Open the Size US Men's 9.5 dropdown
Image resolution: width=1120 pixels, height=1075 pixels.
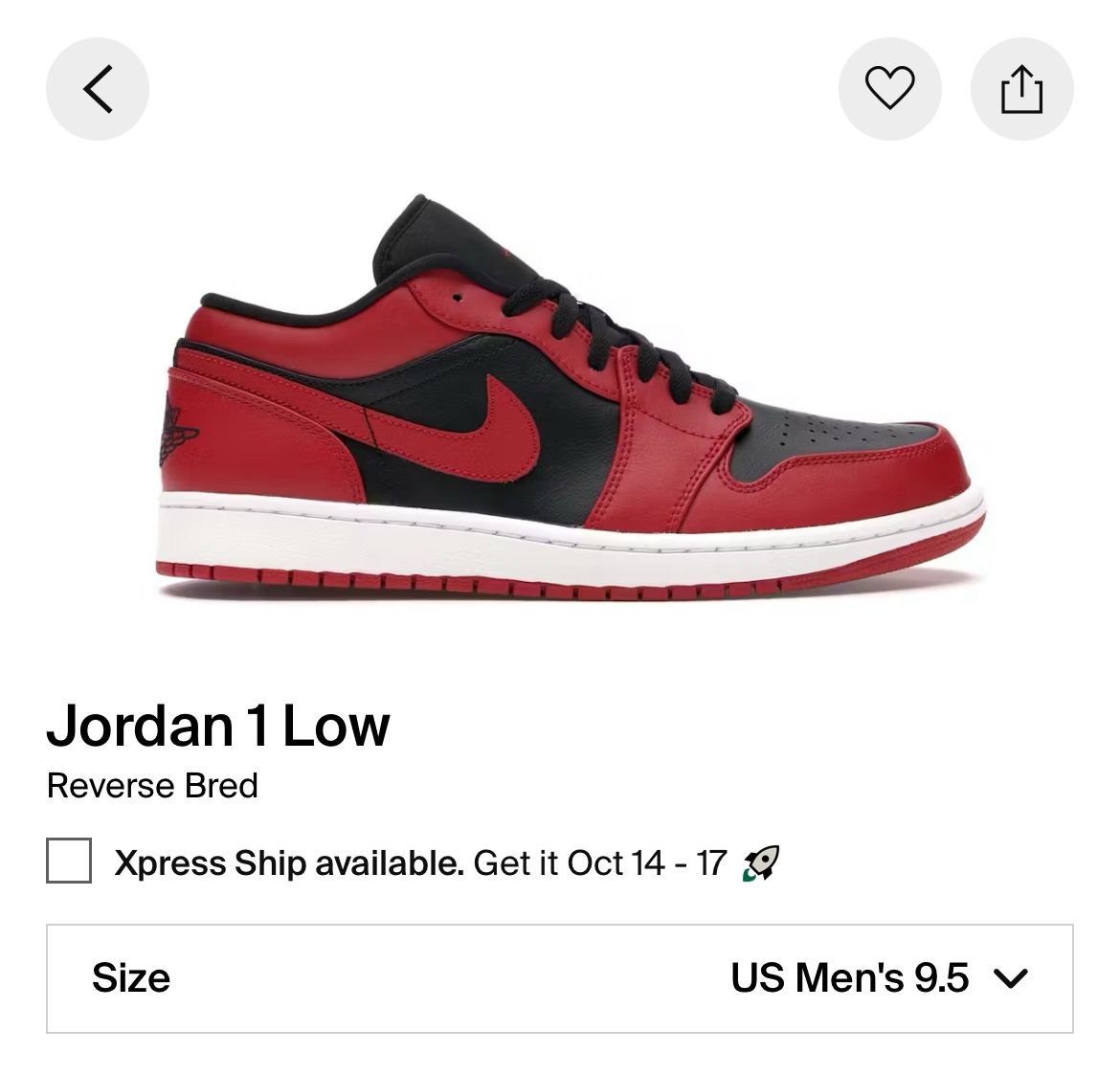(x=560, y=978)
